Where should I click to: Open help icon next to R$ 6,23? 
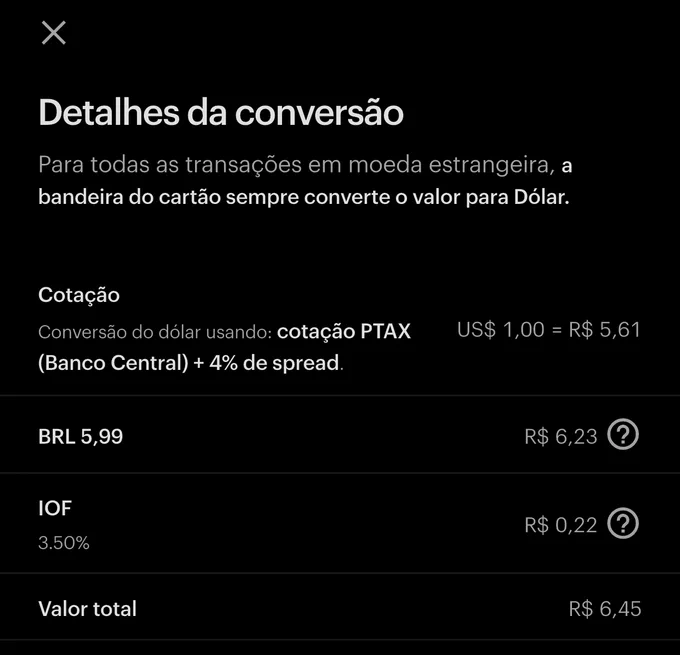click(623, 434)
